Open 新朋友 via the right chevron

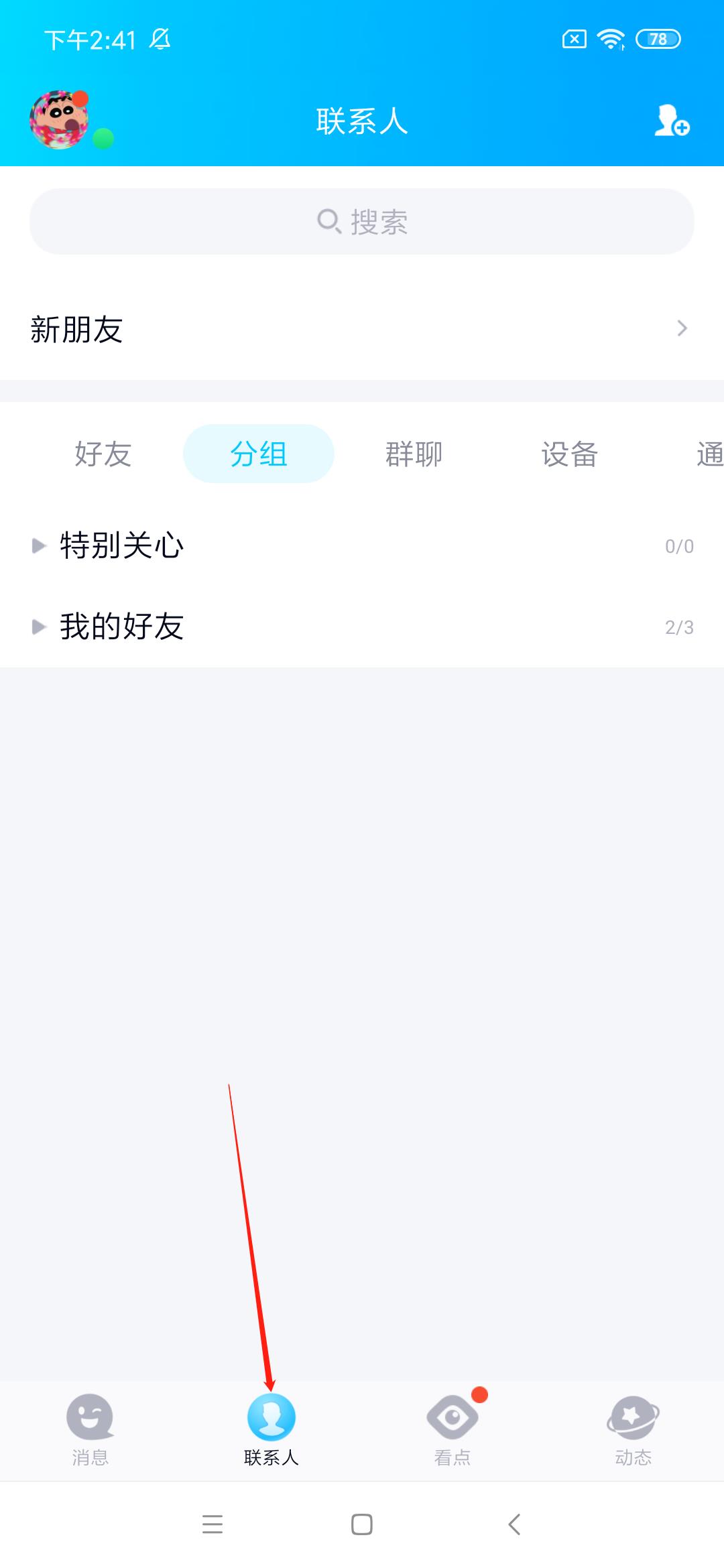pos(683,328)
